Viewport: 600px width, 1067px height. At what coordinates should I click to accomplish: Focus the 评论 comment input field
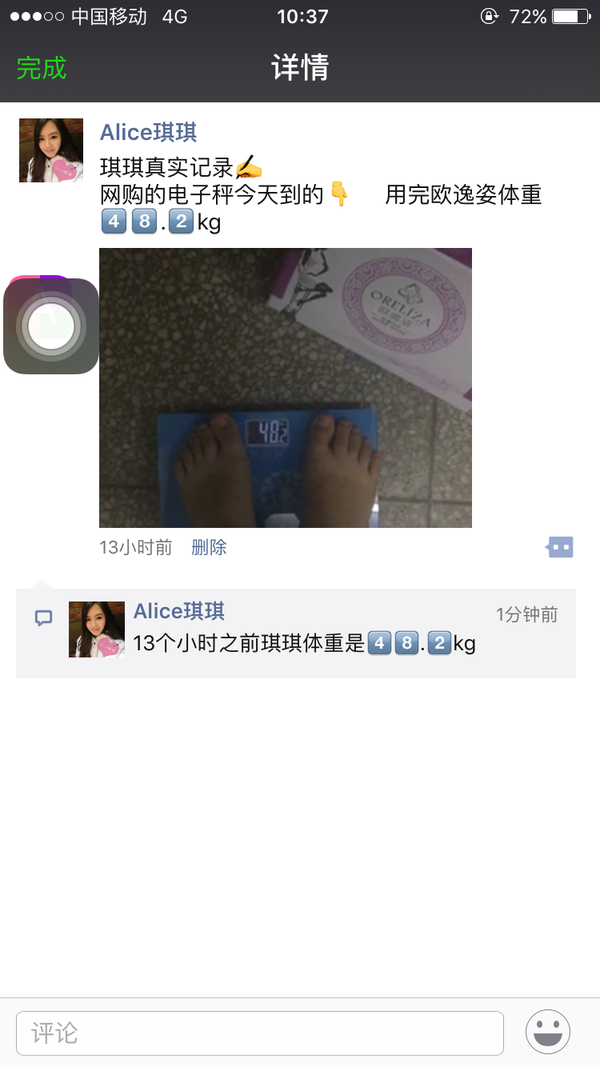pos(260,1033)
